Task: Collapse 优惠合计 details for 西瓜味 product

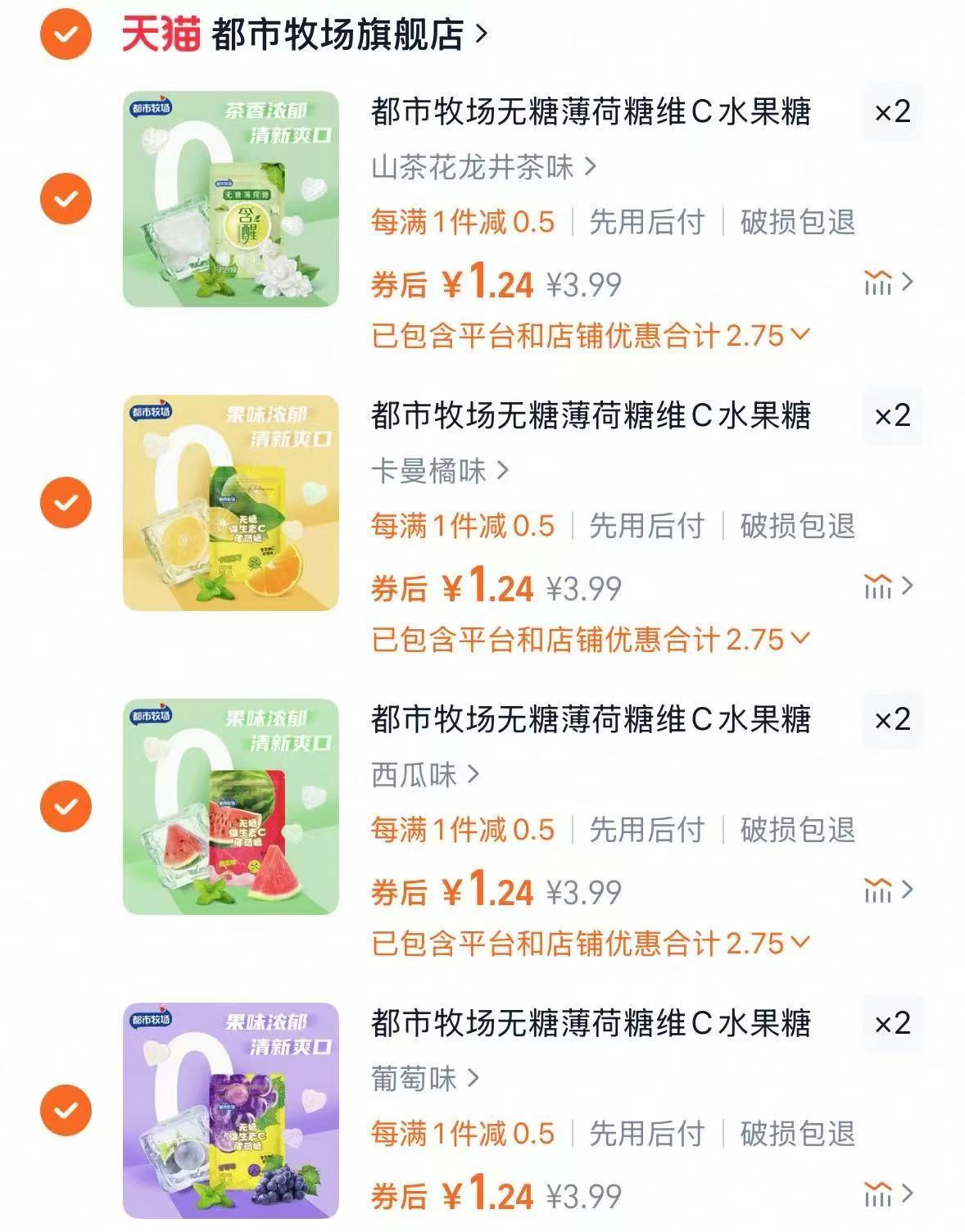Action: pyautogui.click(x=587, y=940)
